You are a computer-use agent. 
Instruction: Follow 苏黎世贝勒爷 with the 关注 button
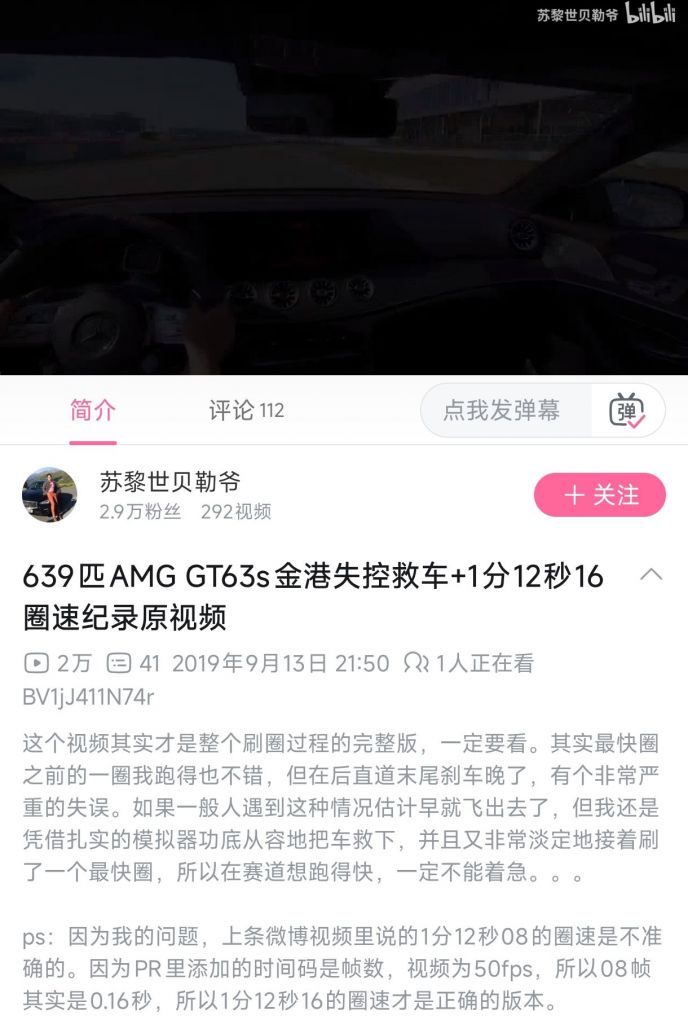click(x=600, y=495)
